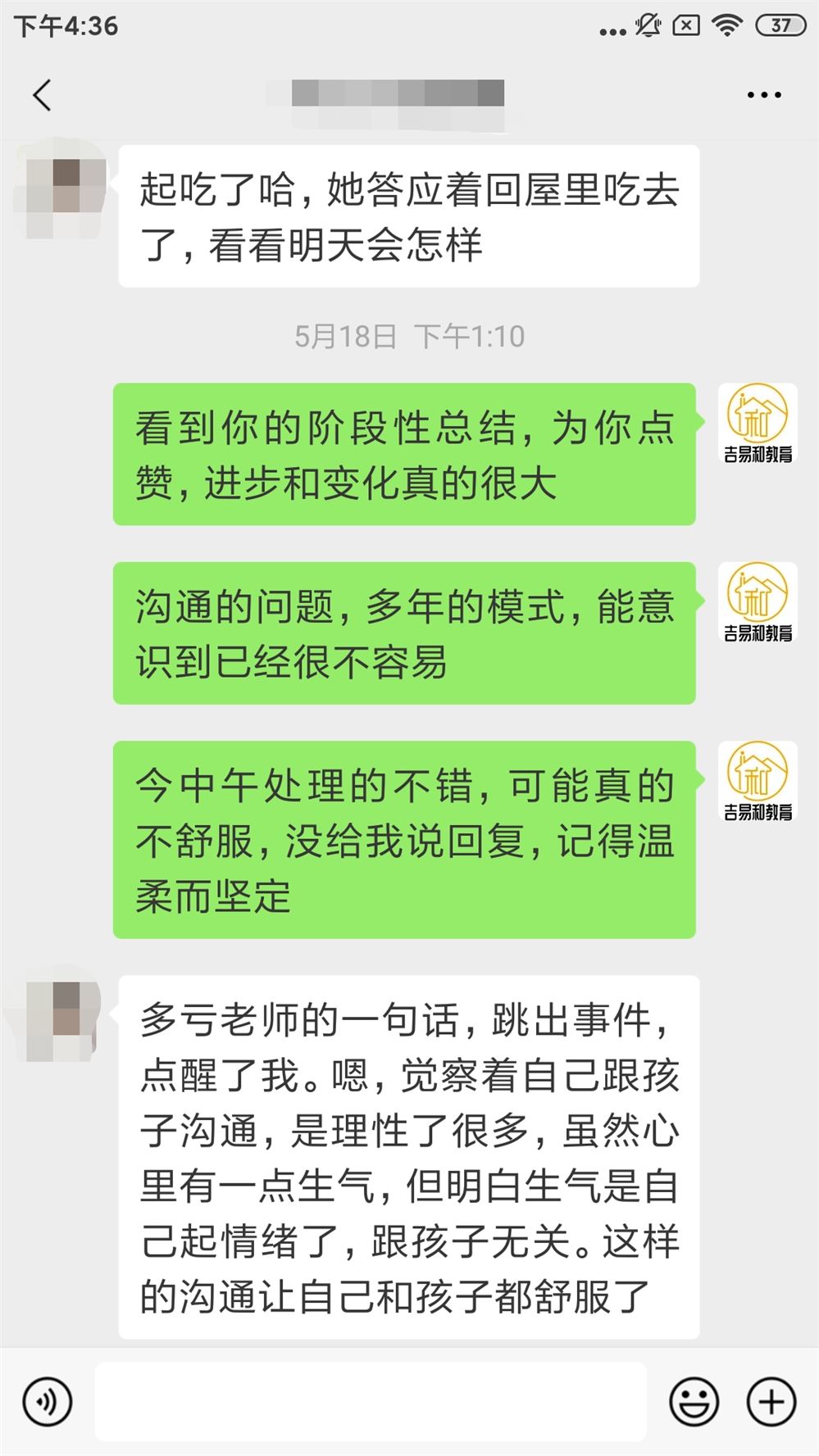
Task: Switch to voice message input
Action: pos(48,1401)
